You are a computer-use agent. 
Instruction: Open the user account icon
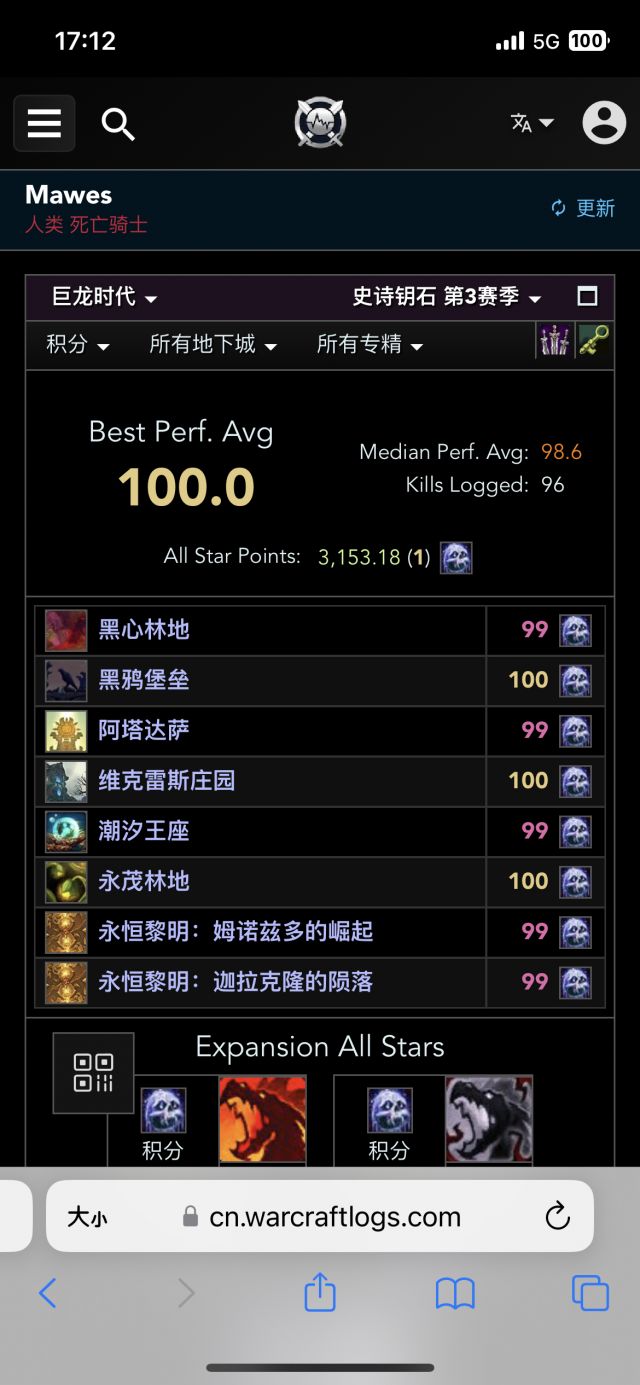coord(604,123)
